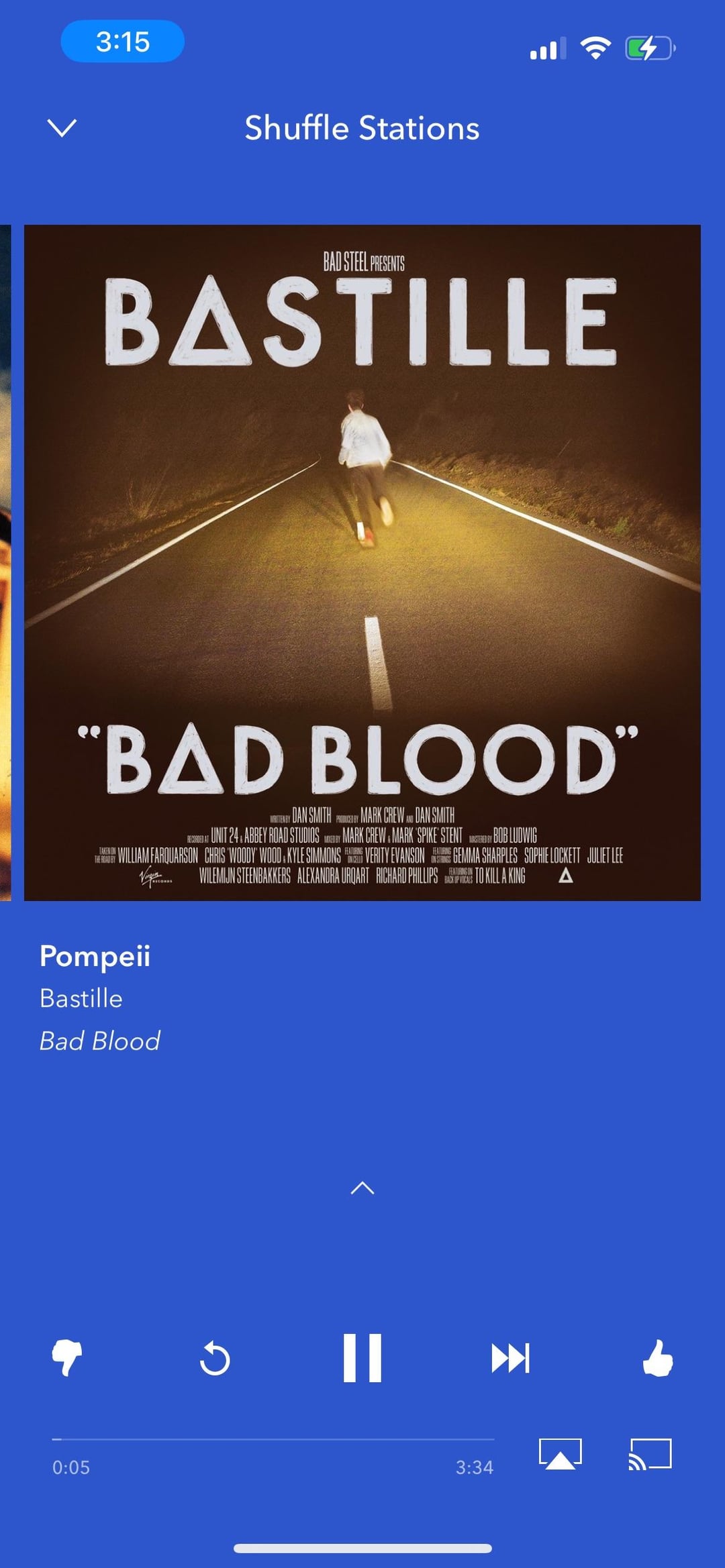This screenshot has width=725, height=1568.
Task: Collapse the now playing screen
Action: point(62,127)
